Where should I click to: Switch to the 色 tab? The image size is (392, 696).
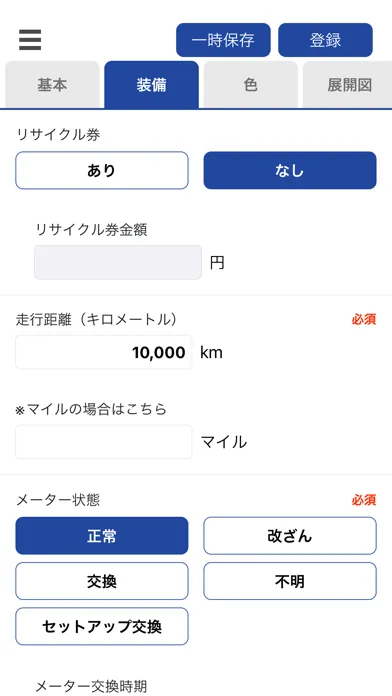(251, 85)
